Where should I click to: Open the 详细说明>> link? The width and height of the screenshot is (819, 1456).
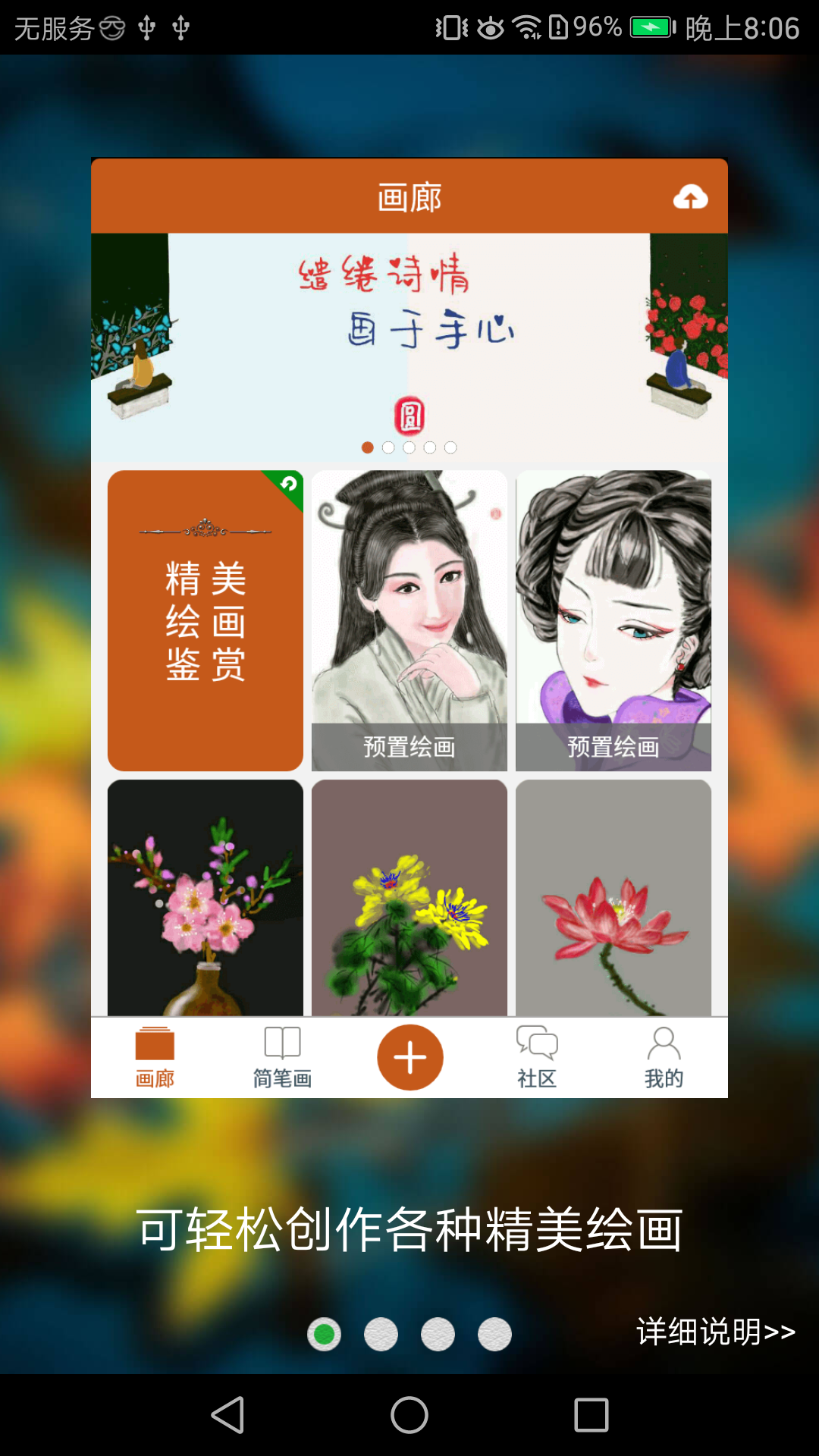pos(716,1332)
